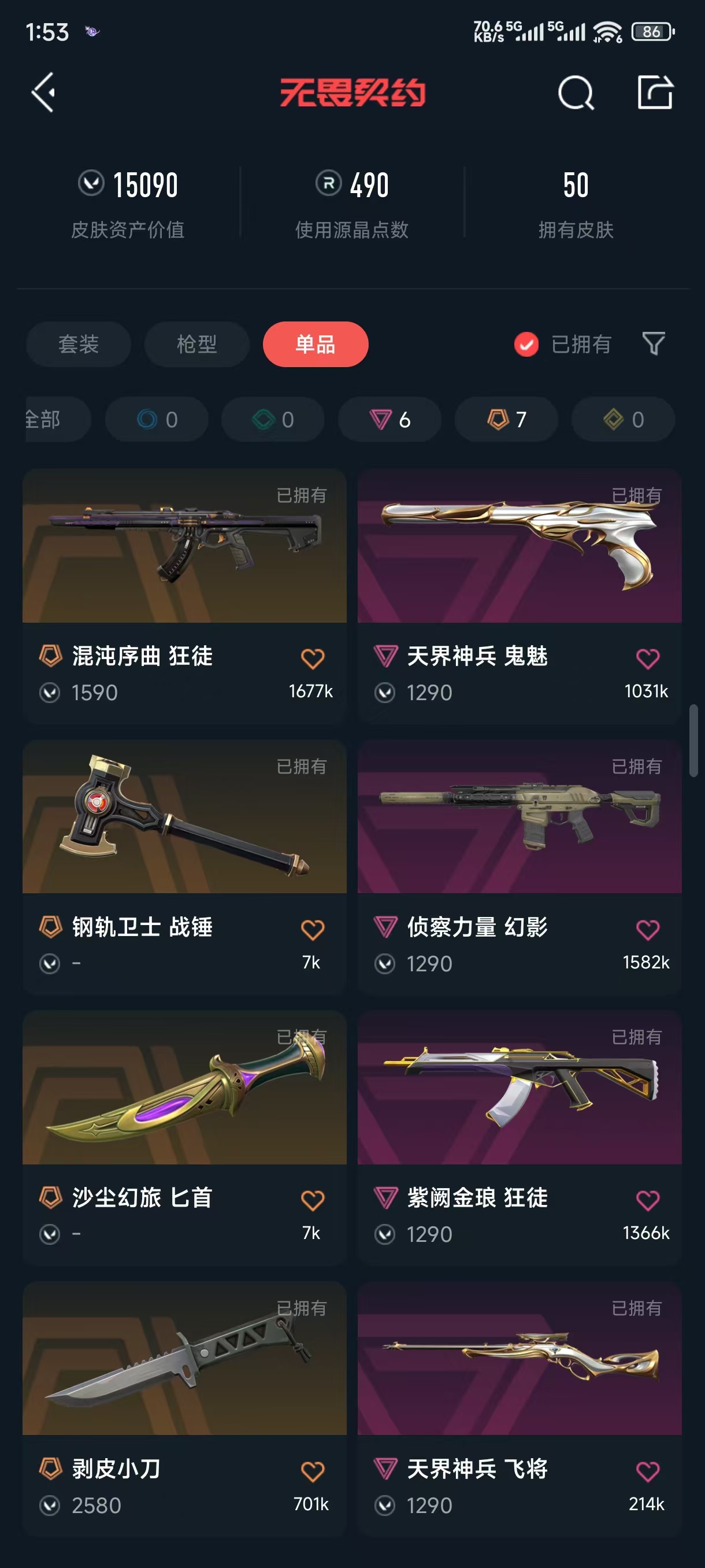Like the 天界神兵 飞将 skin
The height and width of the screenshot is (1568, 705).
647,1471
